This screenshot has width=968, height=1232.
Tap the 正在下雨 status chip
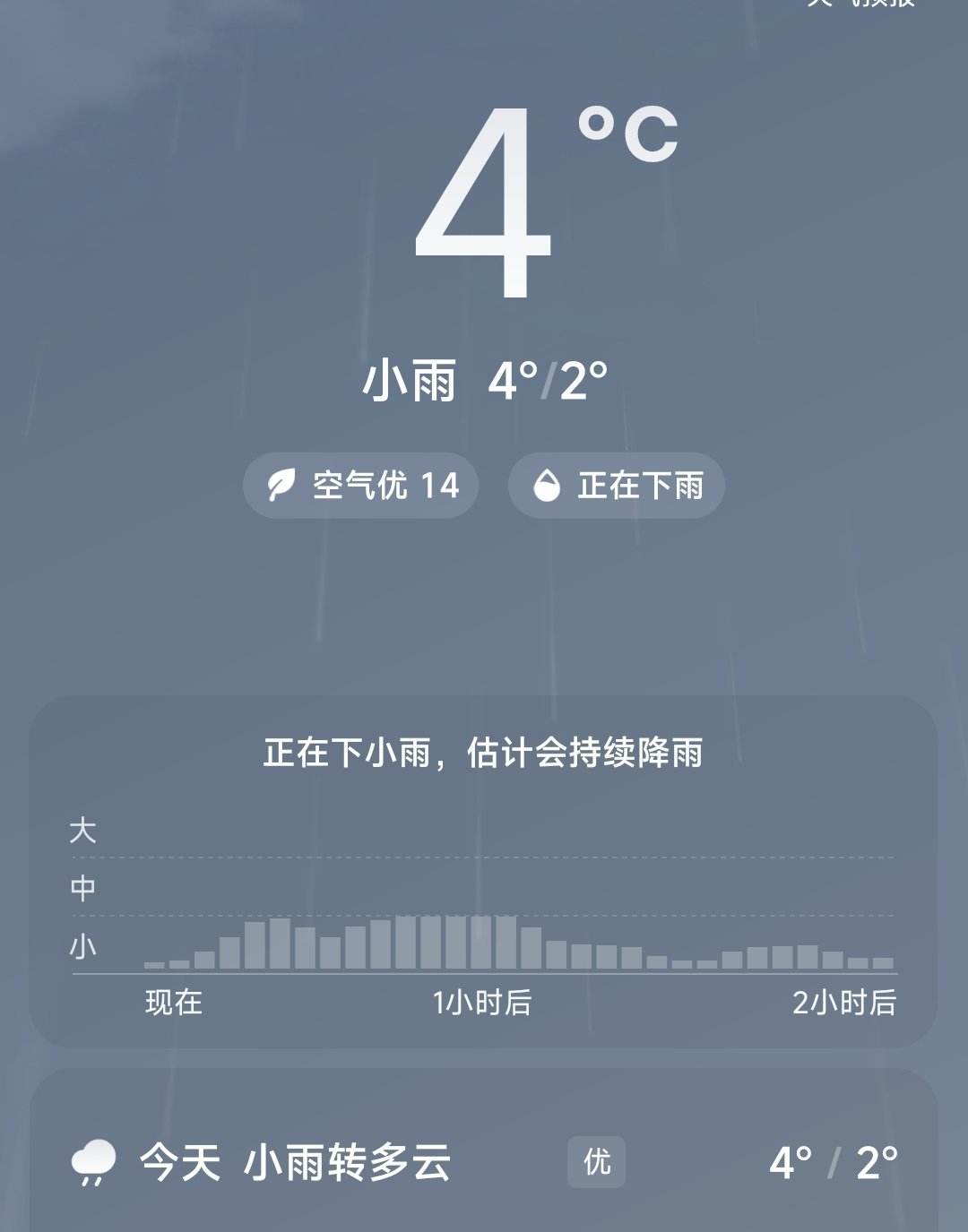click(614, 485)
